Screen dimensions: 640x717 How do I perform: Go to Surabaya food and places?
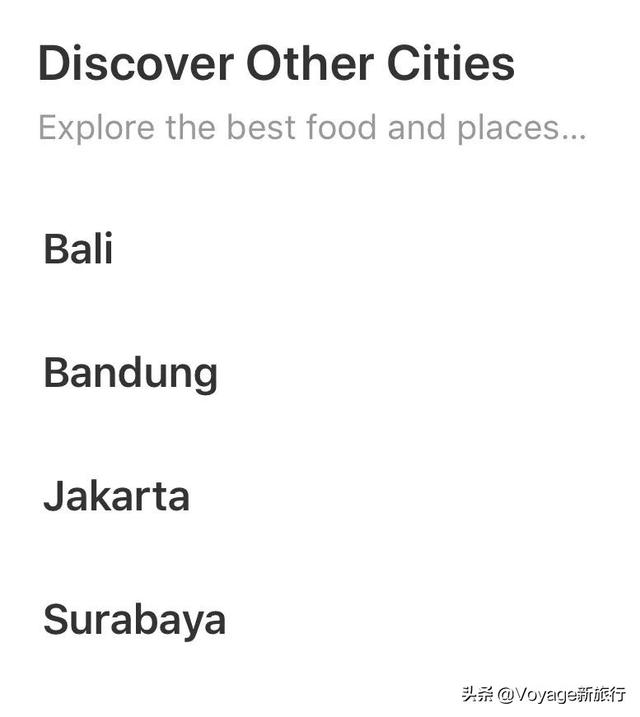coord(134,621)
